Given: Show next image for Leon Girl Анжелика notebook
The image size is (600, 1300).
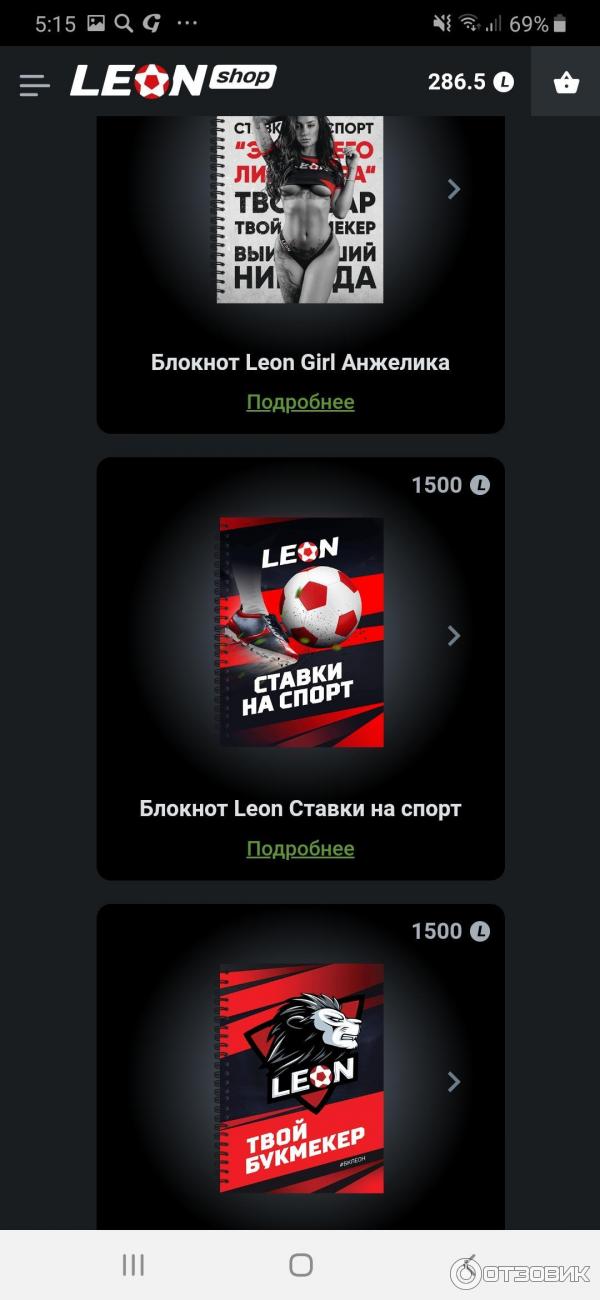Looking at the screenshot, I should 454,189.
